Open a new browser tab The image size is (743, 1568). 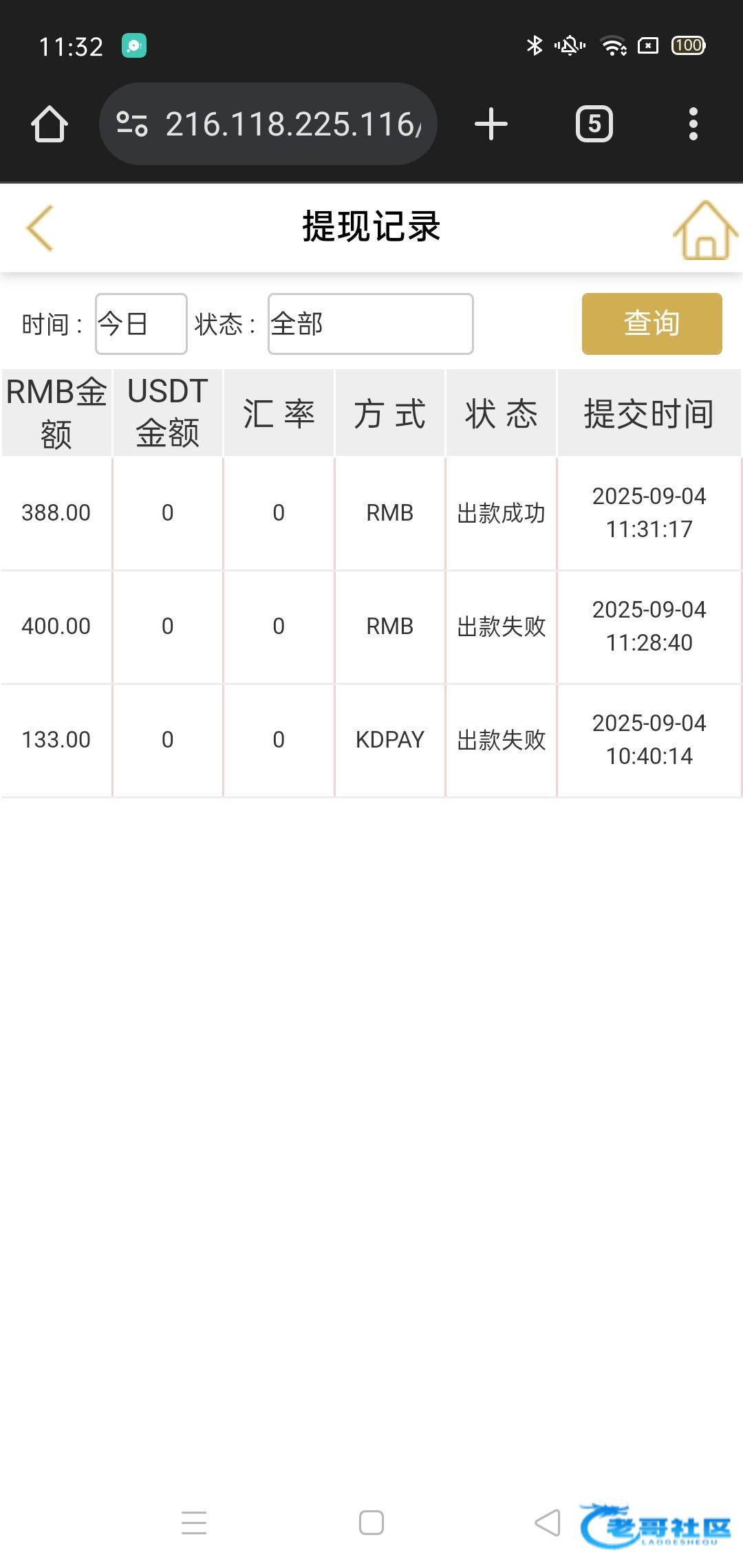coord(491,124)
